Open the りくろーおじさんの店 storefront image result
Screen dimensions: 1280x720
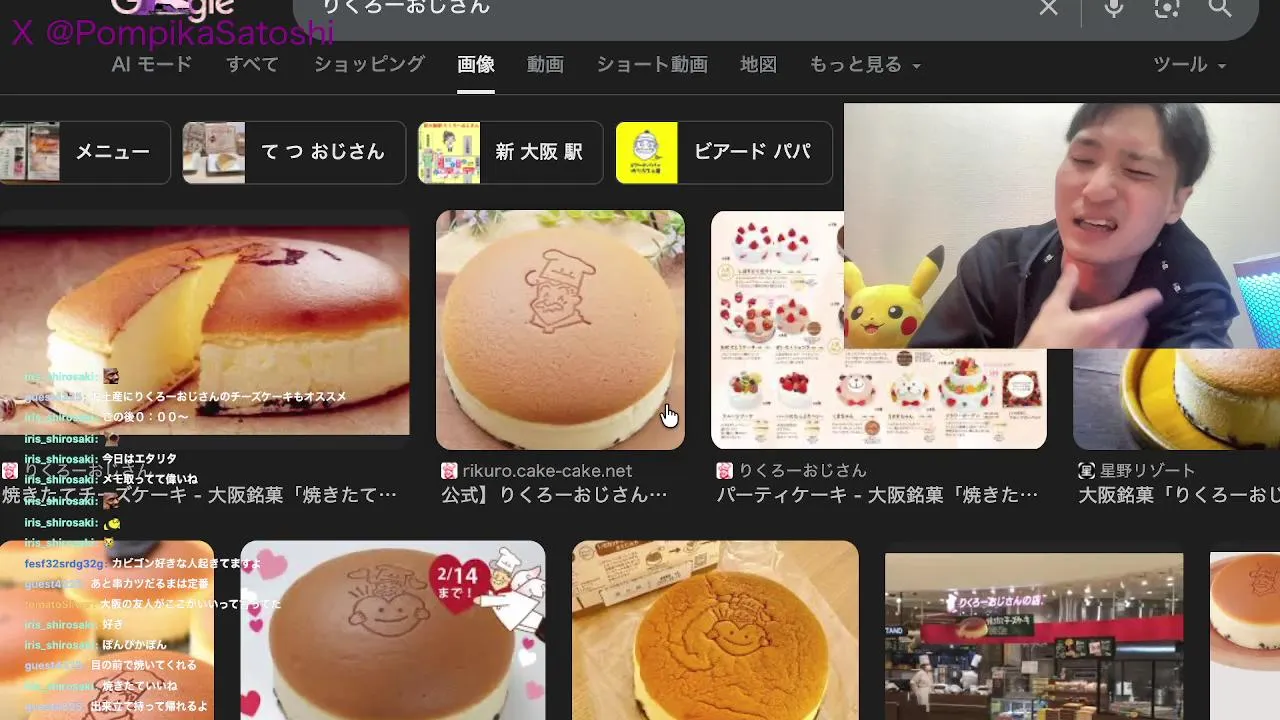point(1034,635)
